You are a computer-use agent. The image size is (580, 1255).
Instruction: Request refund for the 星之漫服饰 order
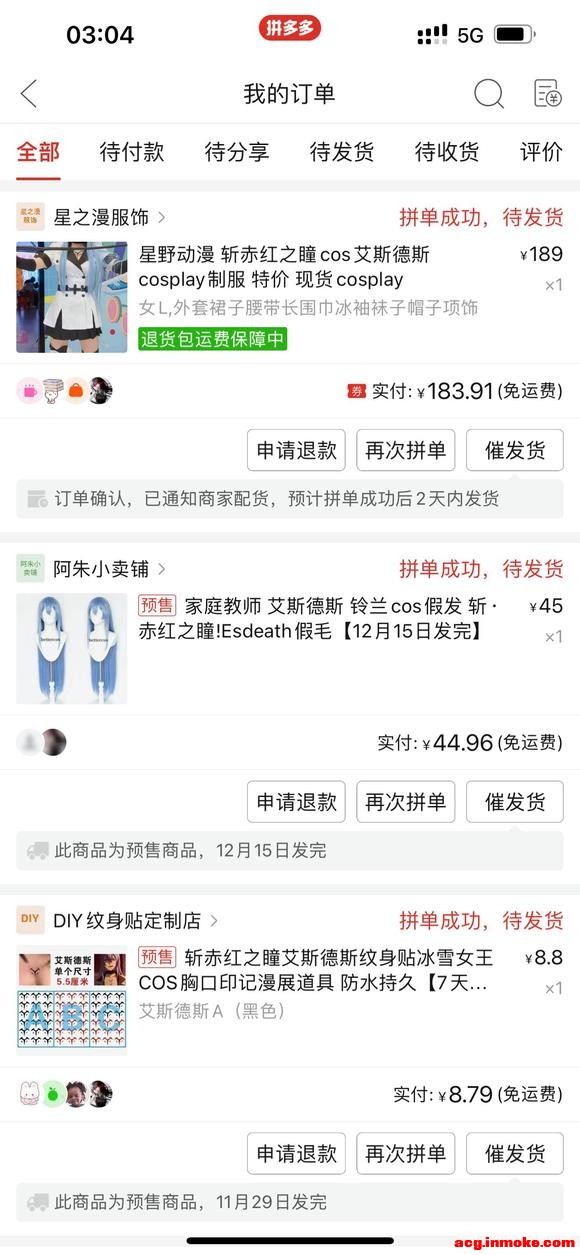click(296, 450)
